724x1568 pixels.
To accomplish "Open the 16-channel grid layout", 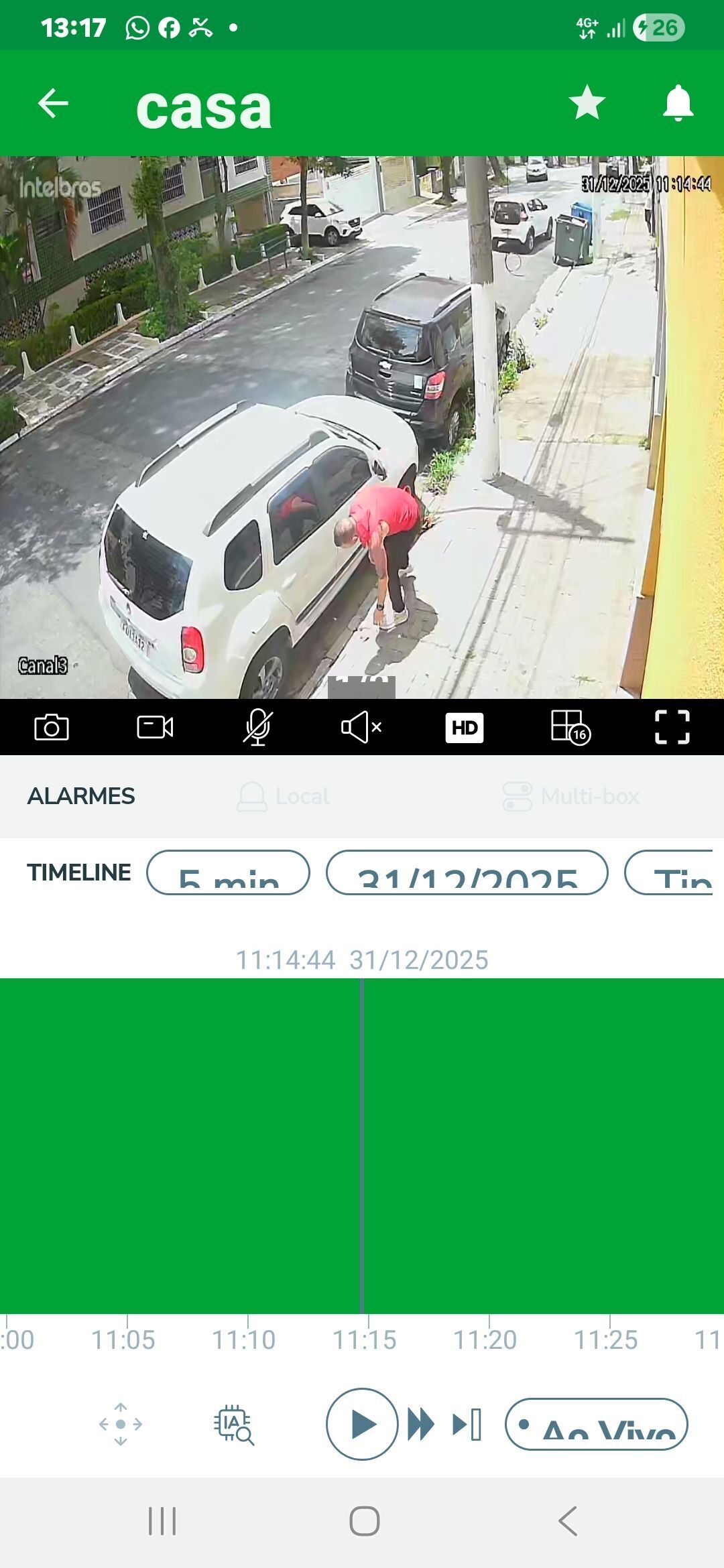I will [569, 727].
